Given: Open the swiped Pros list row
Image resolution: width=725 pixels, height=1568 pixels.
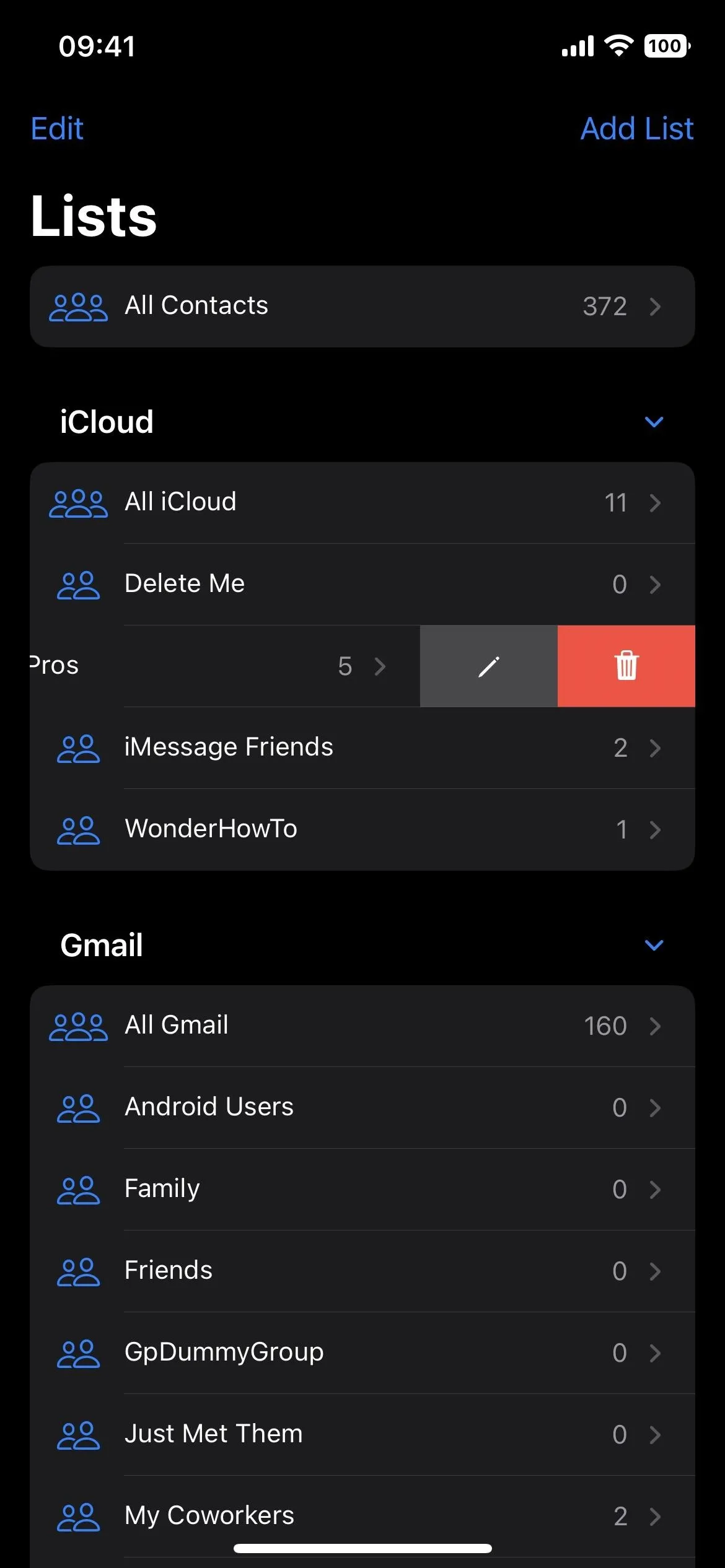Looking at the screenshot, I should (x=225, y=666).
